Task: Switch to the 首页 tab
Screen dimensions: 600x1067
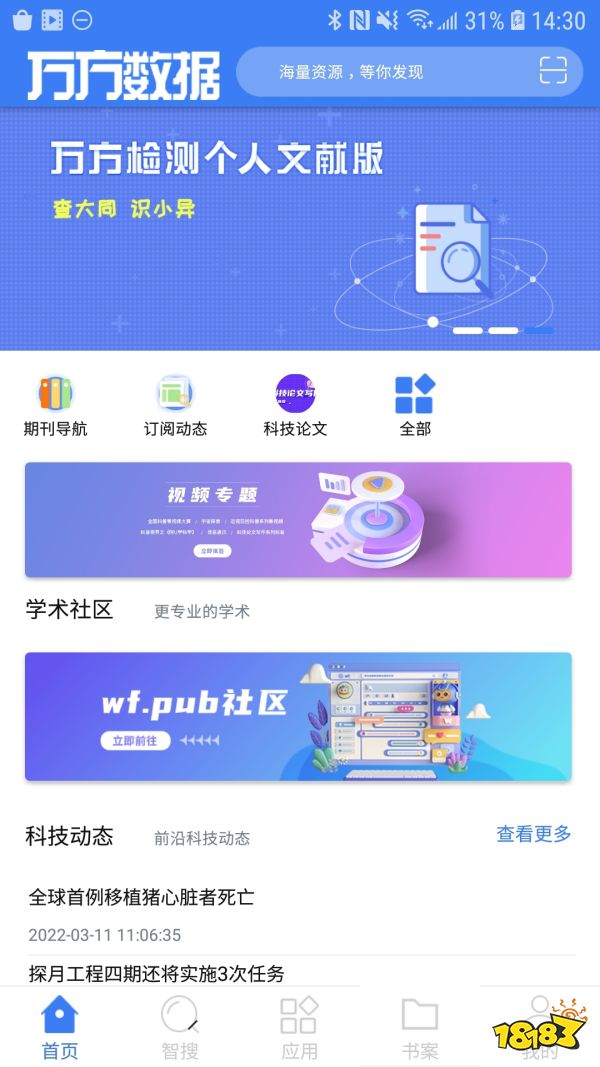Action: pos(60,1028)
